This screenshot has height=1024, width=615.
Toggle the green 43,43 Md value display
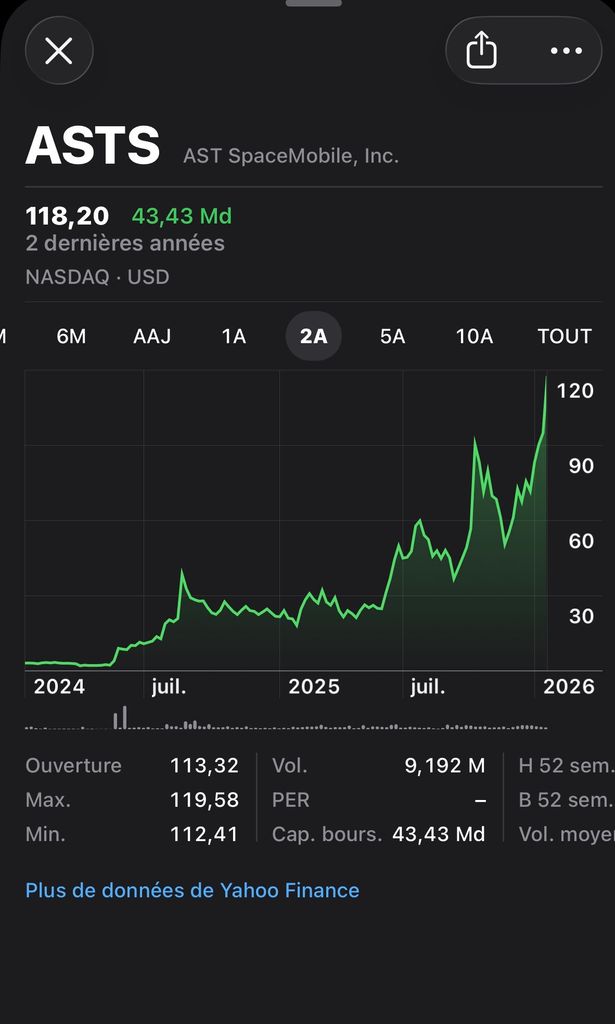[x=181, y=216]
